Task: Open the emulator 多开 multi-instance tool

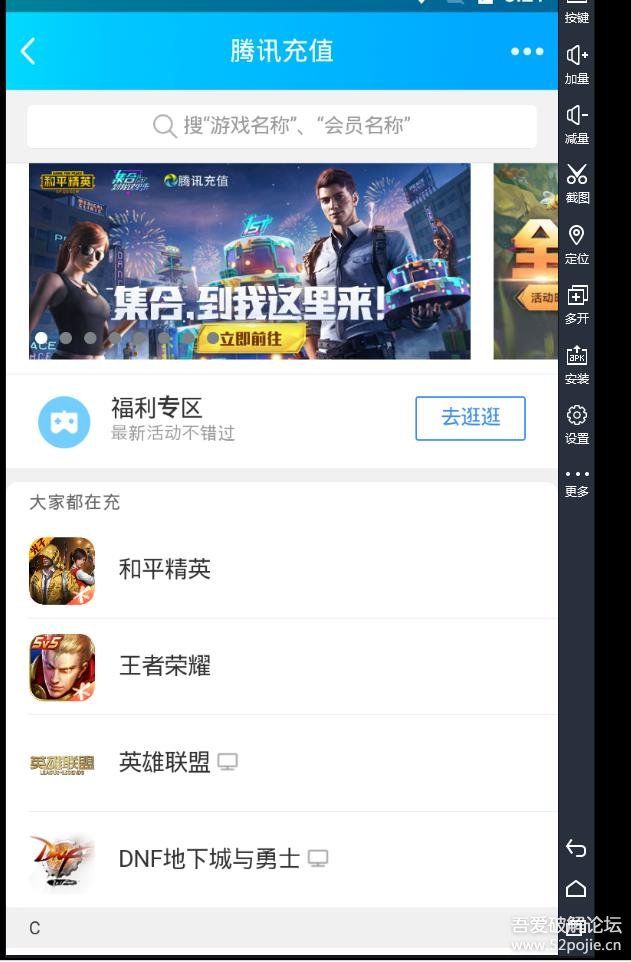Action: point(576,302)
